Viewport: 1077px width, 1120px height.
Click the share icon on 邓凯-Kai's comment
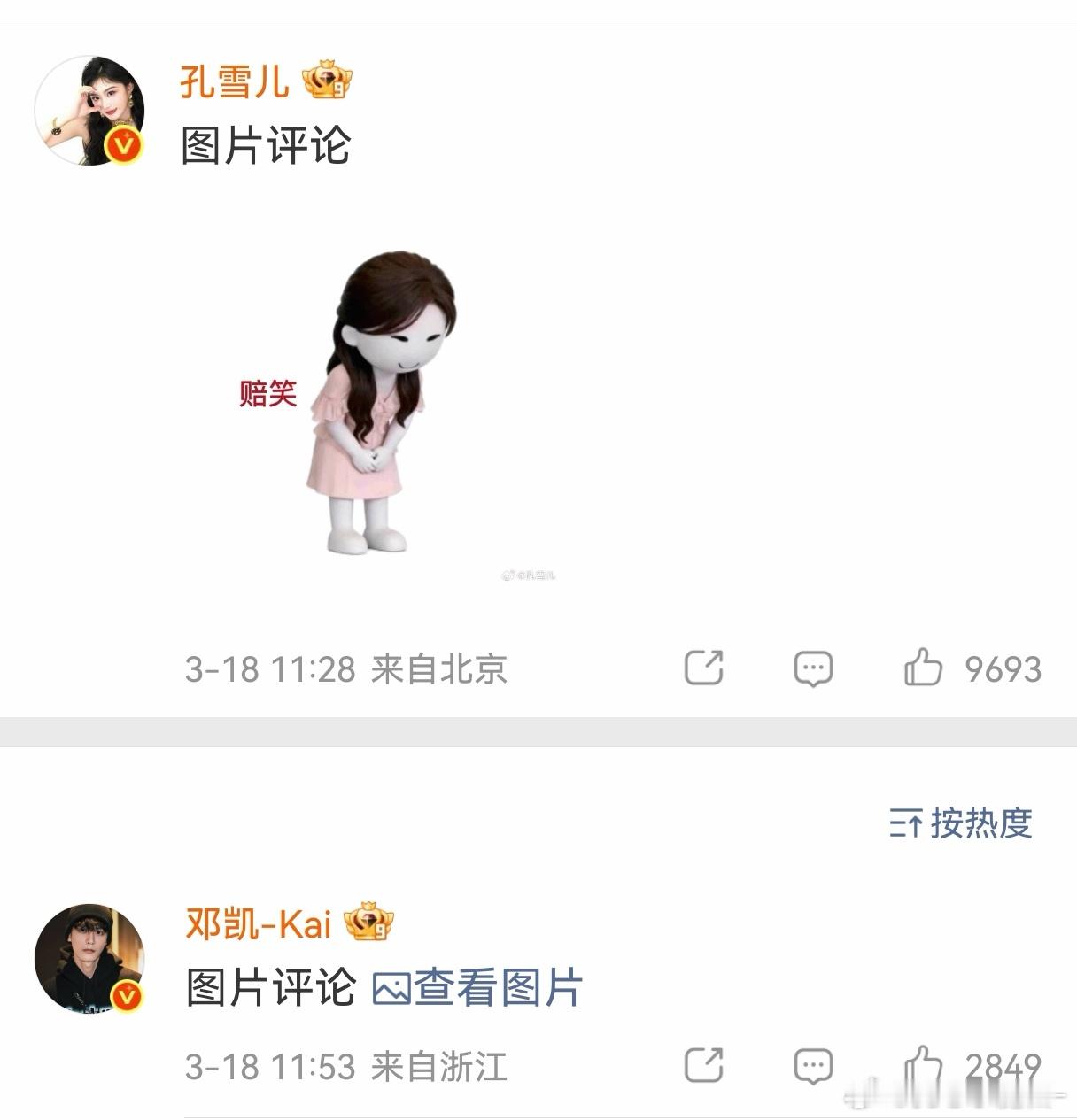pos(702,1067)
